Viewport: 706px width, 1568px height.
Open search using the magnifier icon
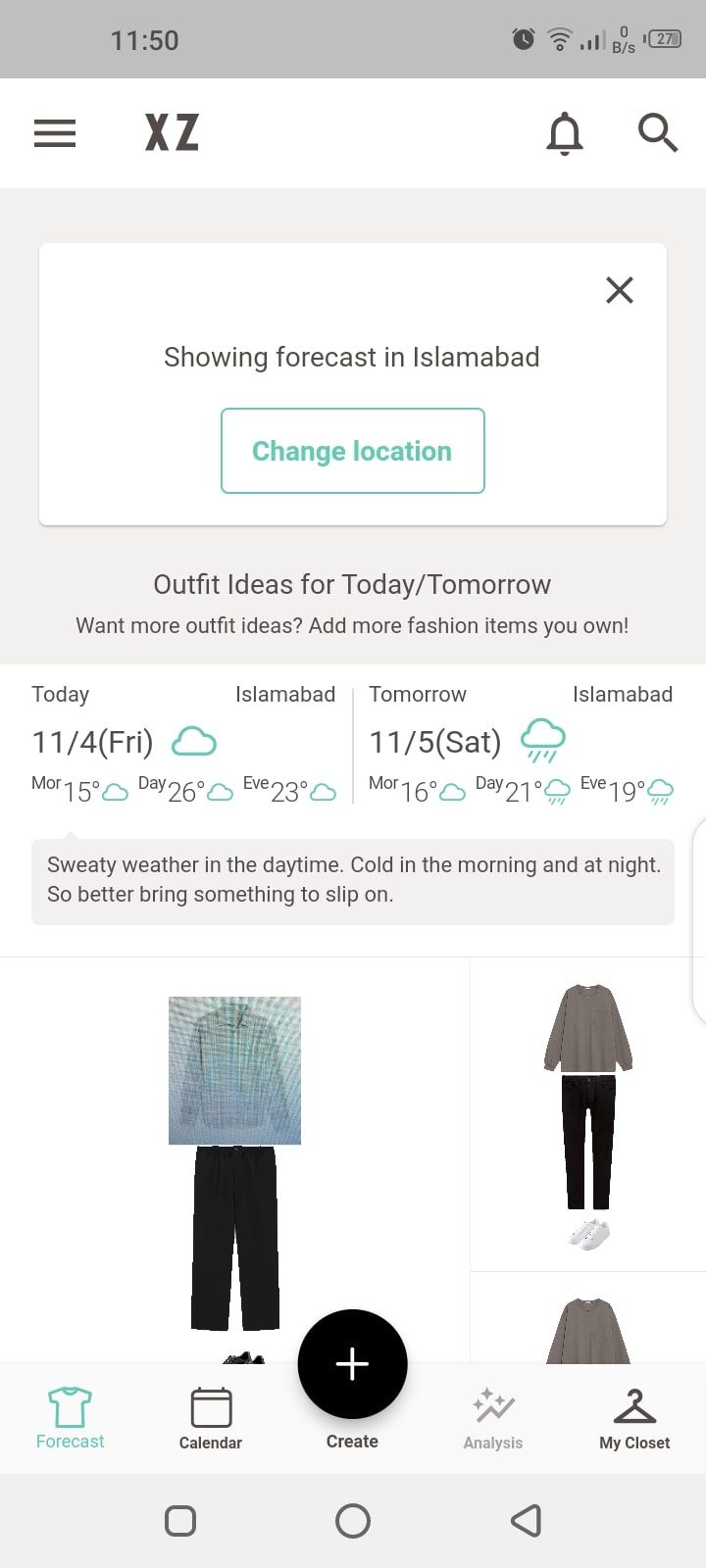click(x=657, y=133)
